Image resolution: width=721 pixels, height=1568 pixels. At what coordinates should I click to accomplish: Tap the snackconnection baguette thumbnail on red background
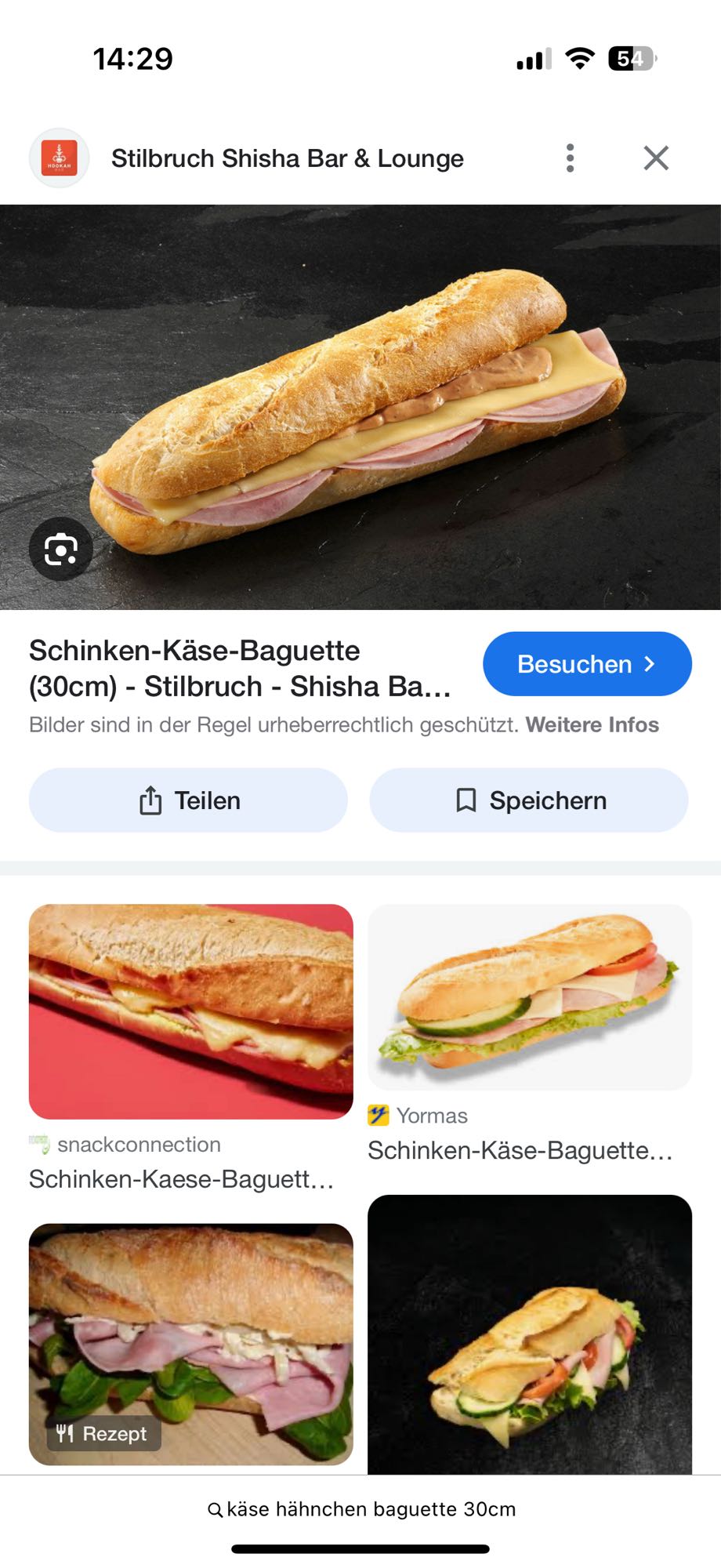[190, 1009]
